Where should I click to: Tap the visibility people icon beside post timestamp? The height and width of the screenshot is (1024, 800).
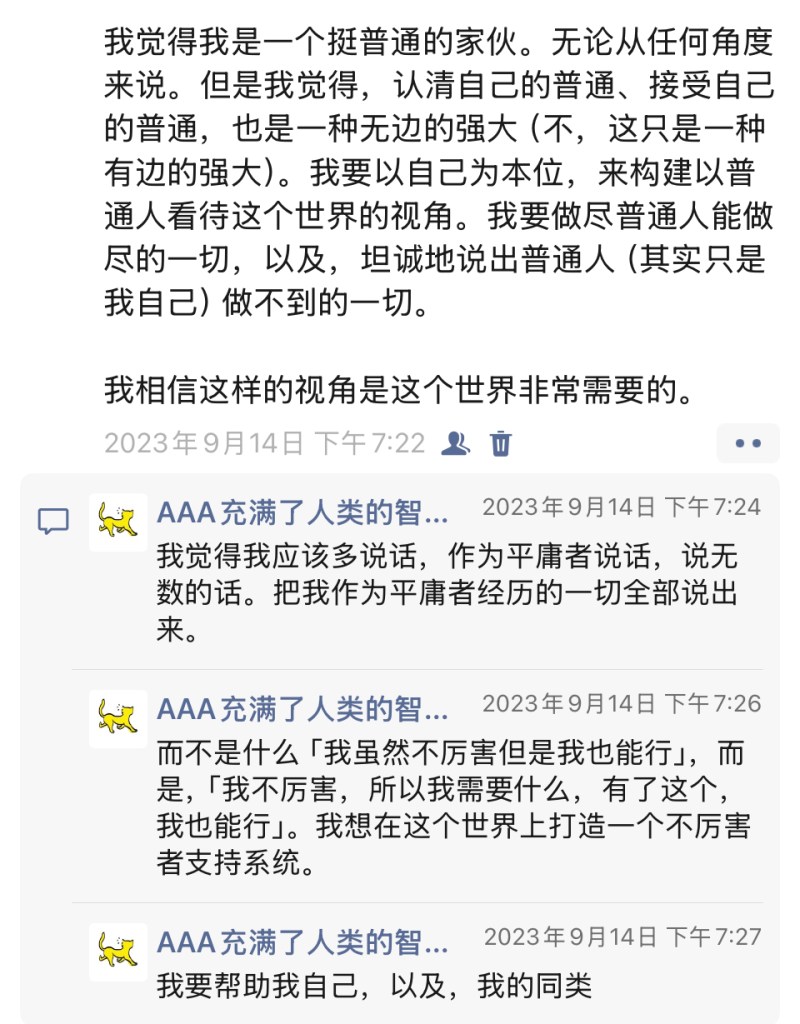(456, 443)
